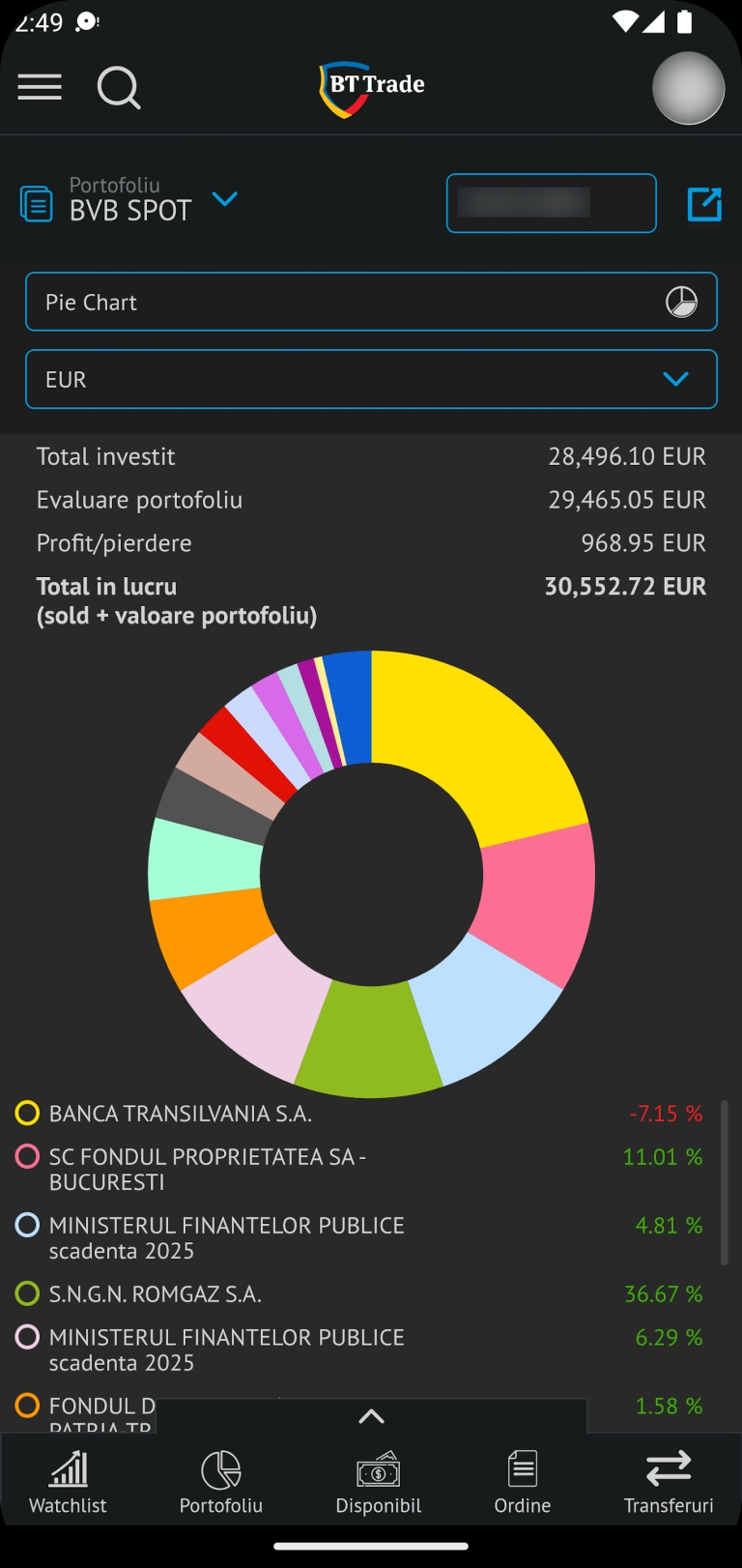
Task: Expand the bottom panel with up chevron
Action: click(371, 1416)
